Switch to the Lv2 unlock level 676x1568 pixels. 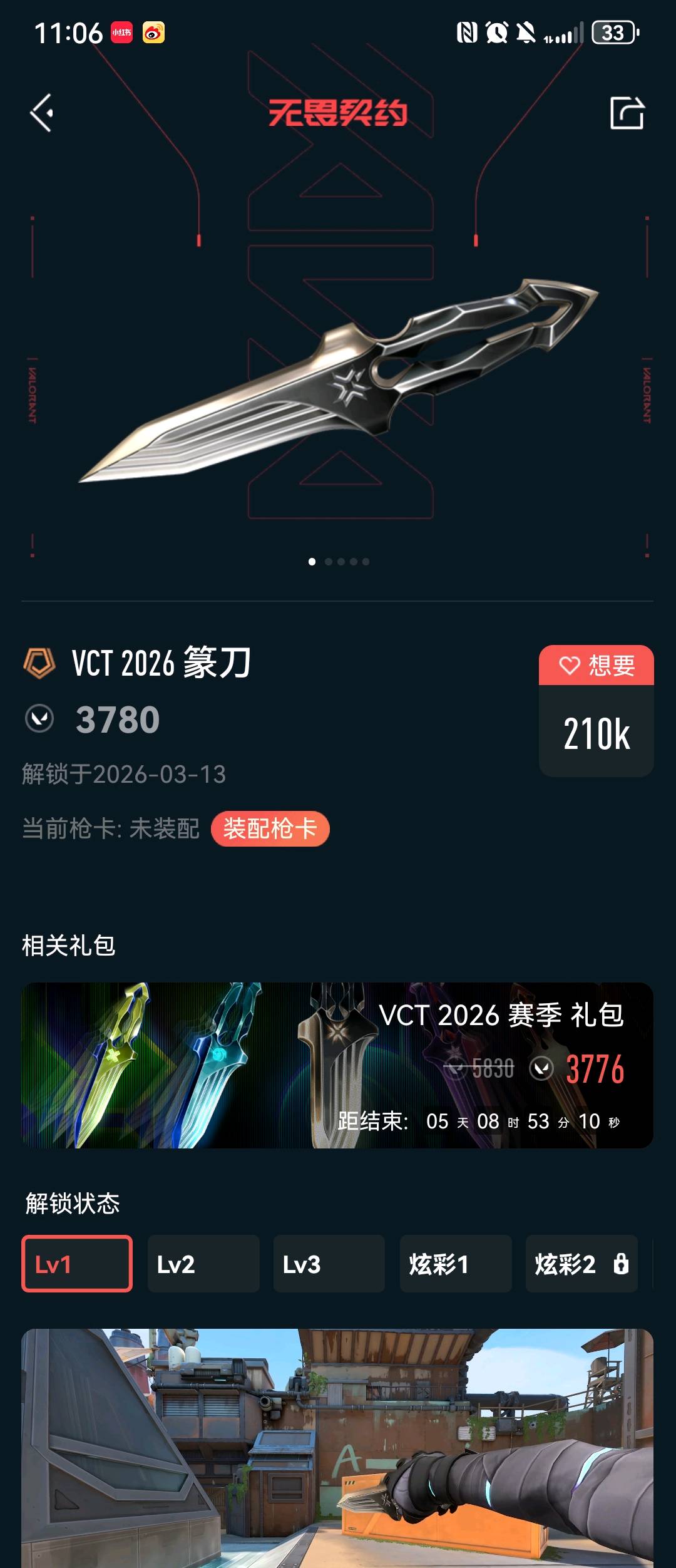pos(203,1264)
